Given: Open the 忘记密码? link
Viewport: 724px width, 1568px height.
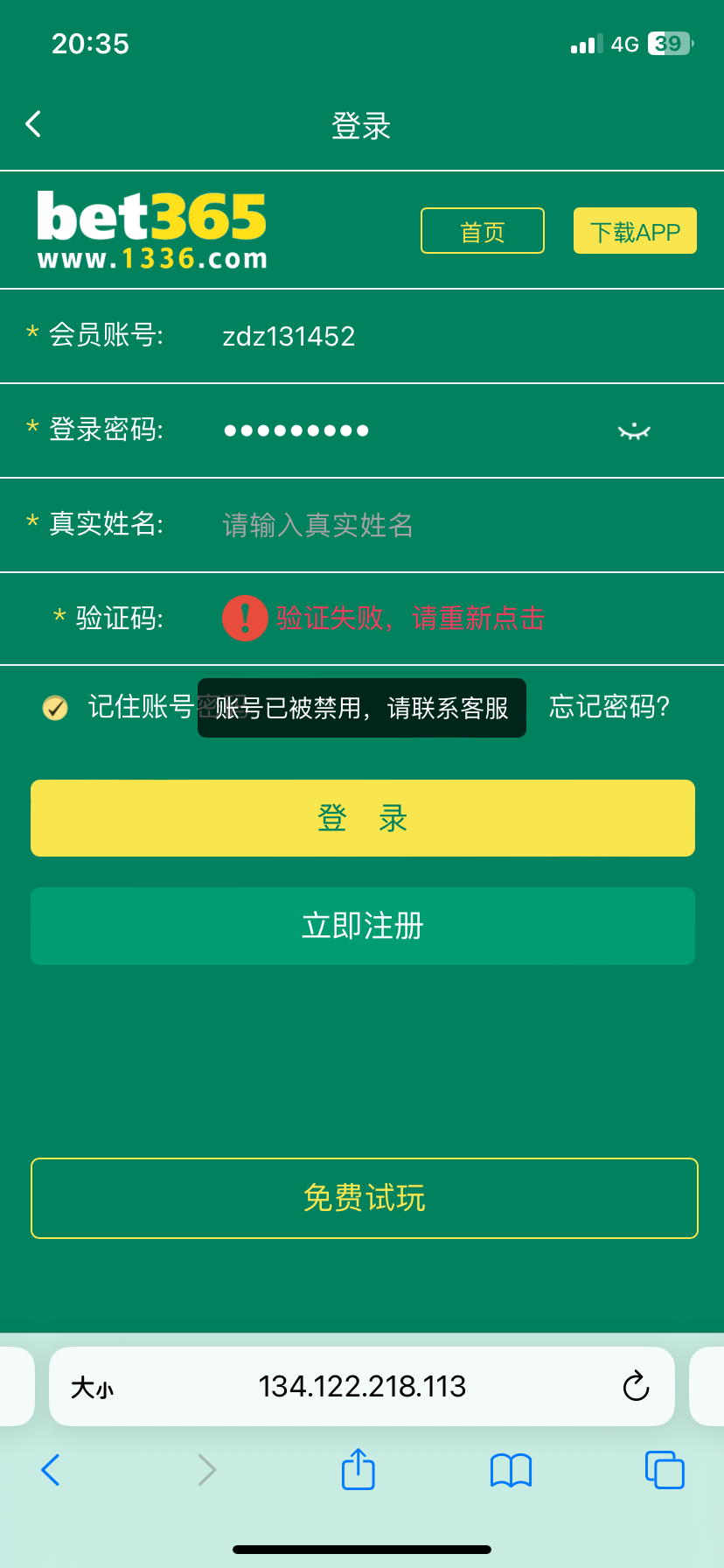Looking at the screenshot, I should coord(609,707).
